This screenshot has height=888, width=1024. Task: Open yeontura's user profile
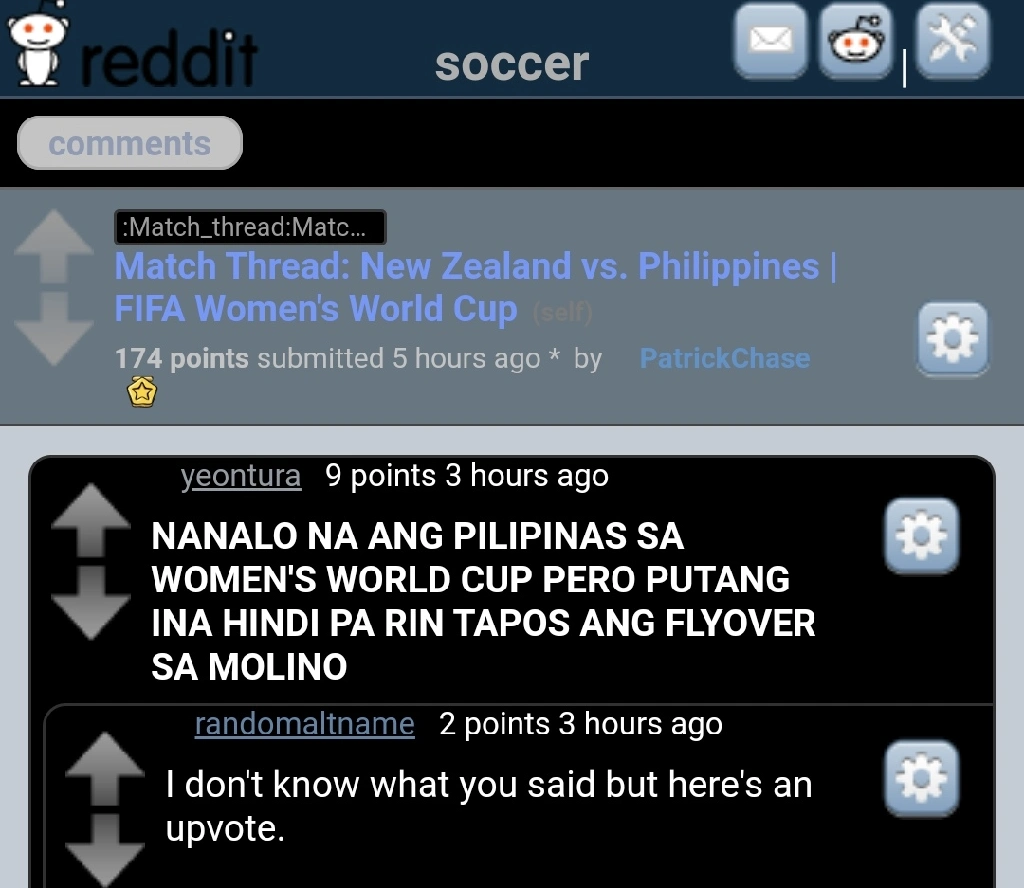(240, 477)
